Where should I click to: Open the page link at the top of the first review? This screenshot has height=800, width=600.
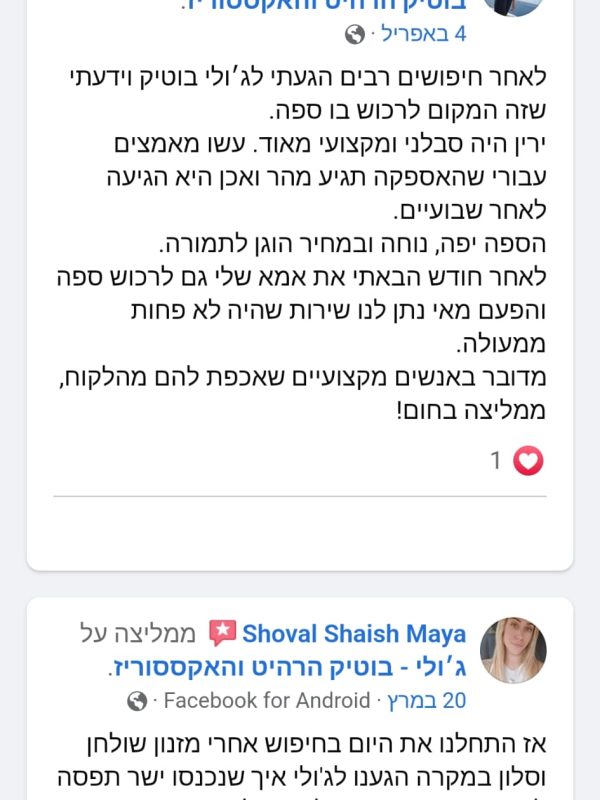(x=330, y=5)
